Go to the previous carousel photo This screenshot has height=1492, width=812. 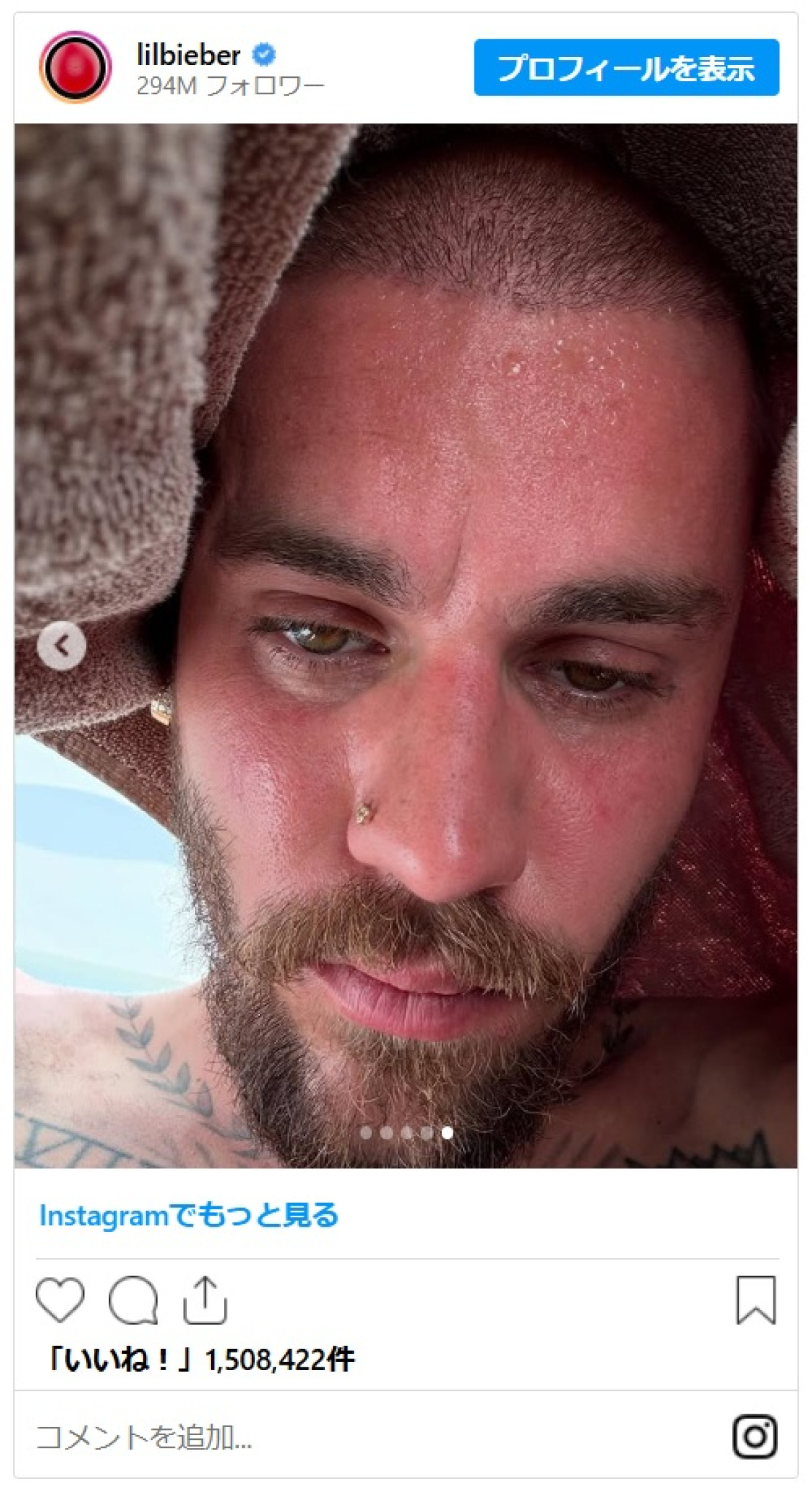tap(62, 645)
